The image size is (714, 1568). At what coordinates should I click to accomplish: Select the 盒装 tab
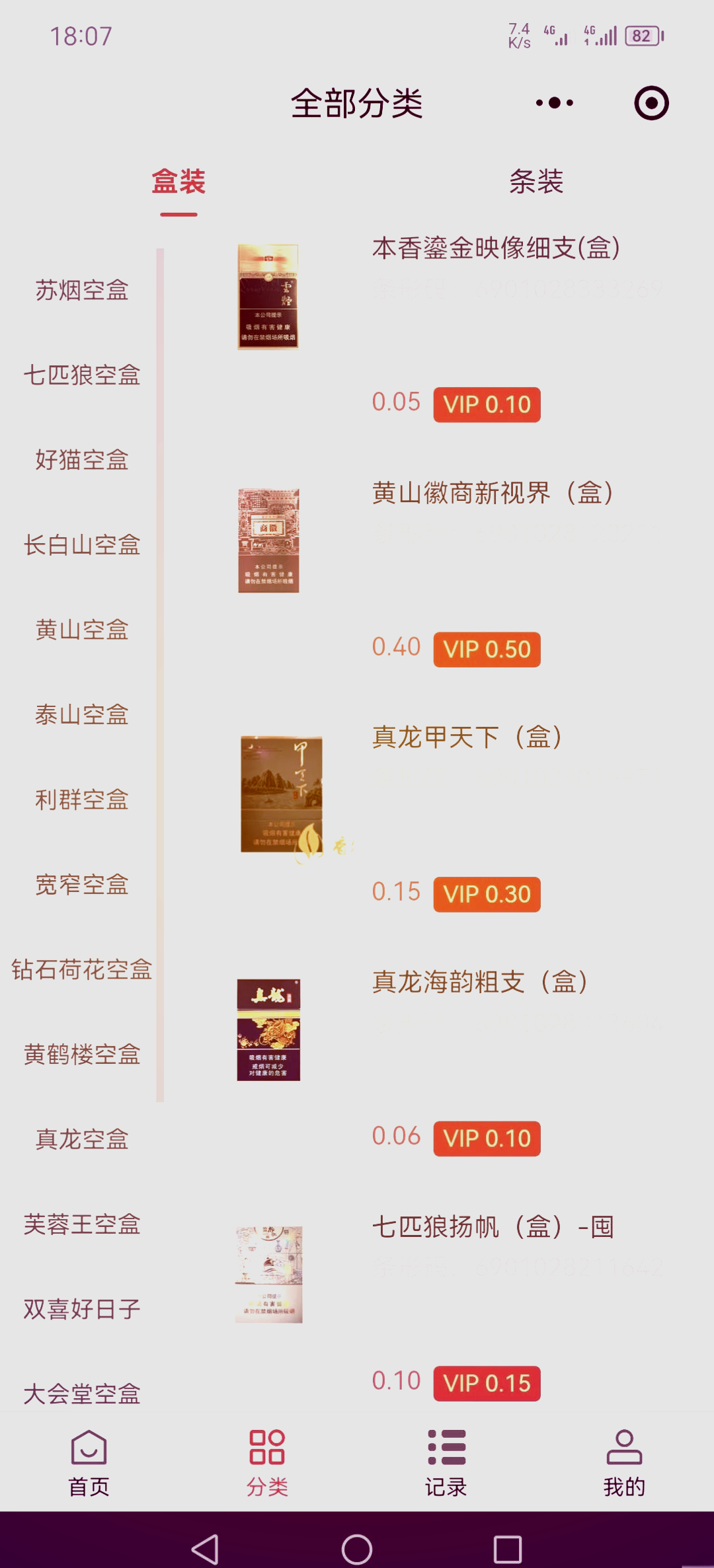click(178, 182)
